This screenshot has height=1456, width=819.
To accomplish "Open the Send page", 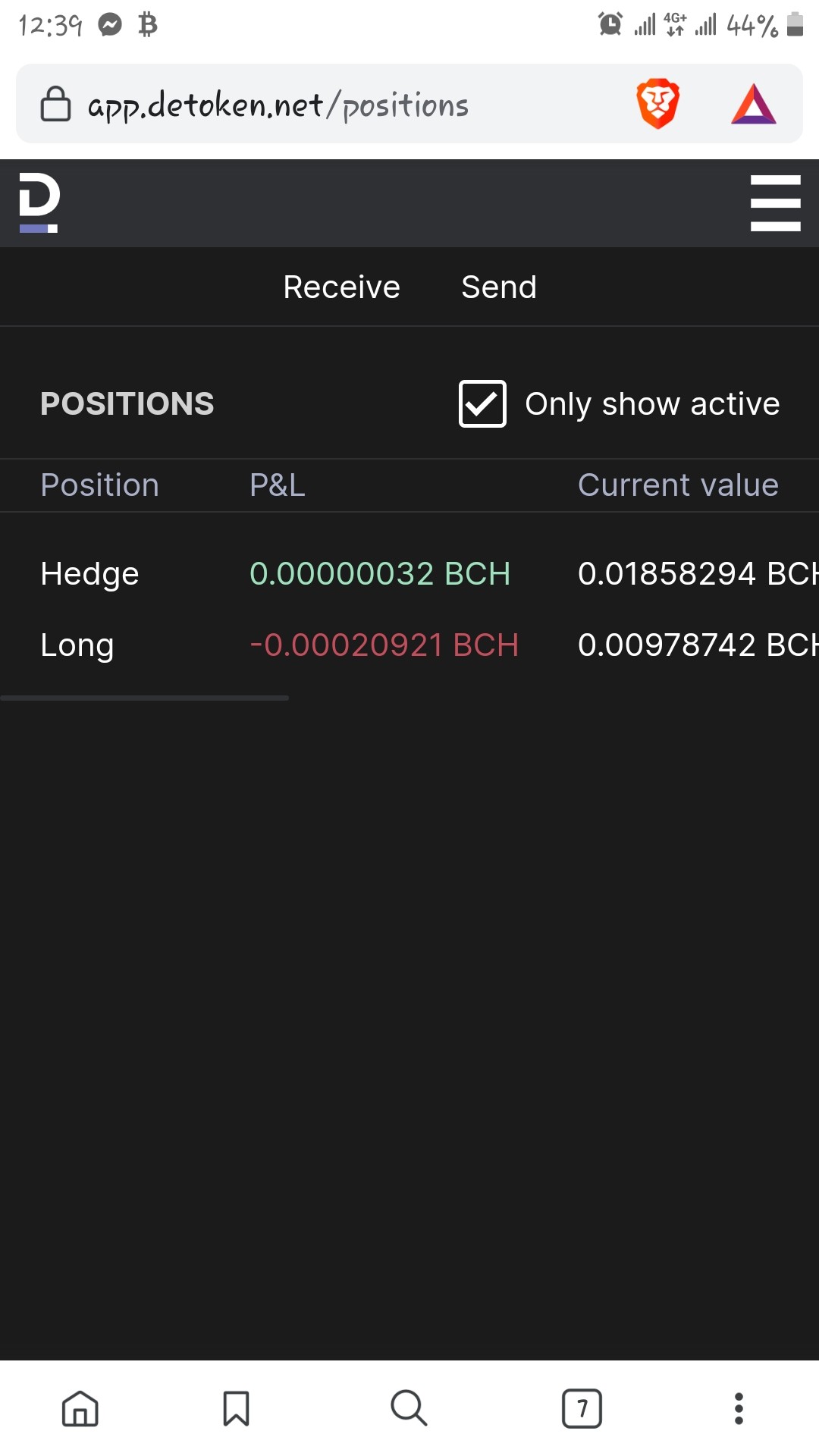I will 499,287.
